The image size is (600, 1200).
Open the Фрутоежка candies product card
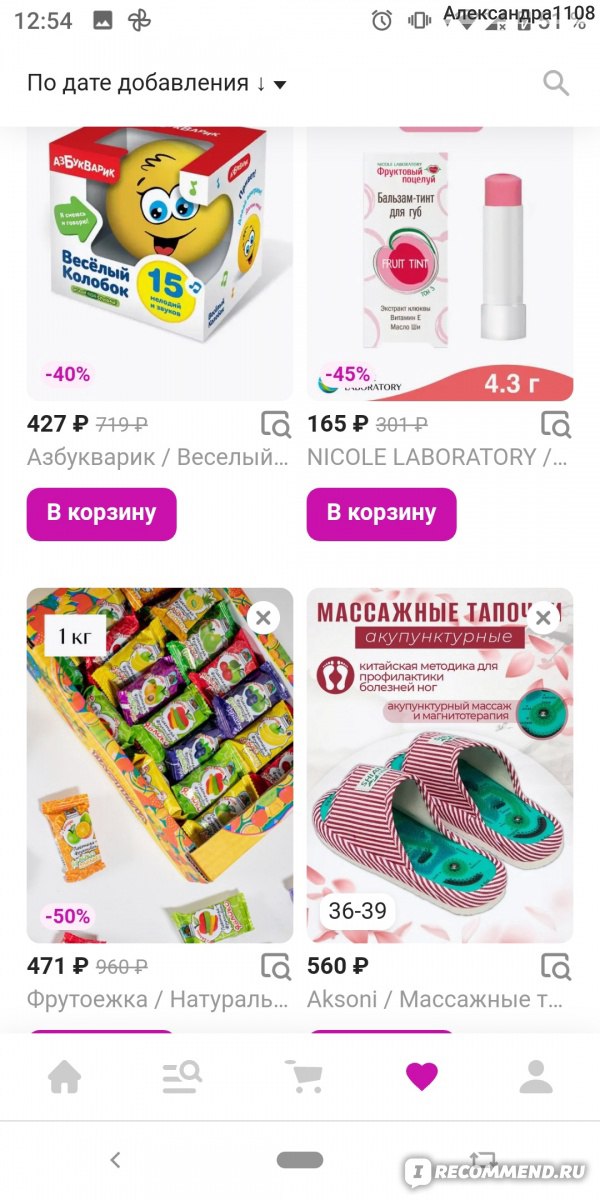(160, 765)
